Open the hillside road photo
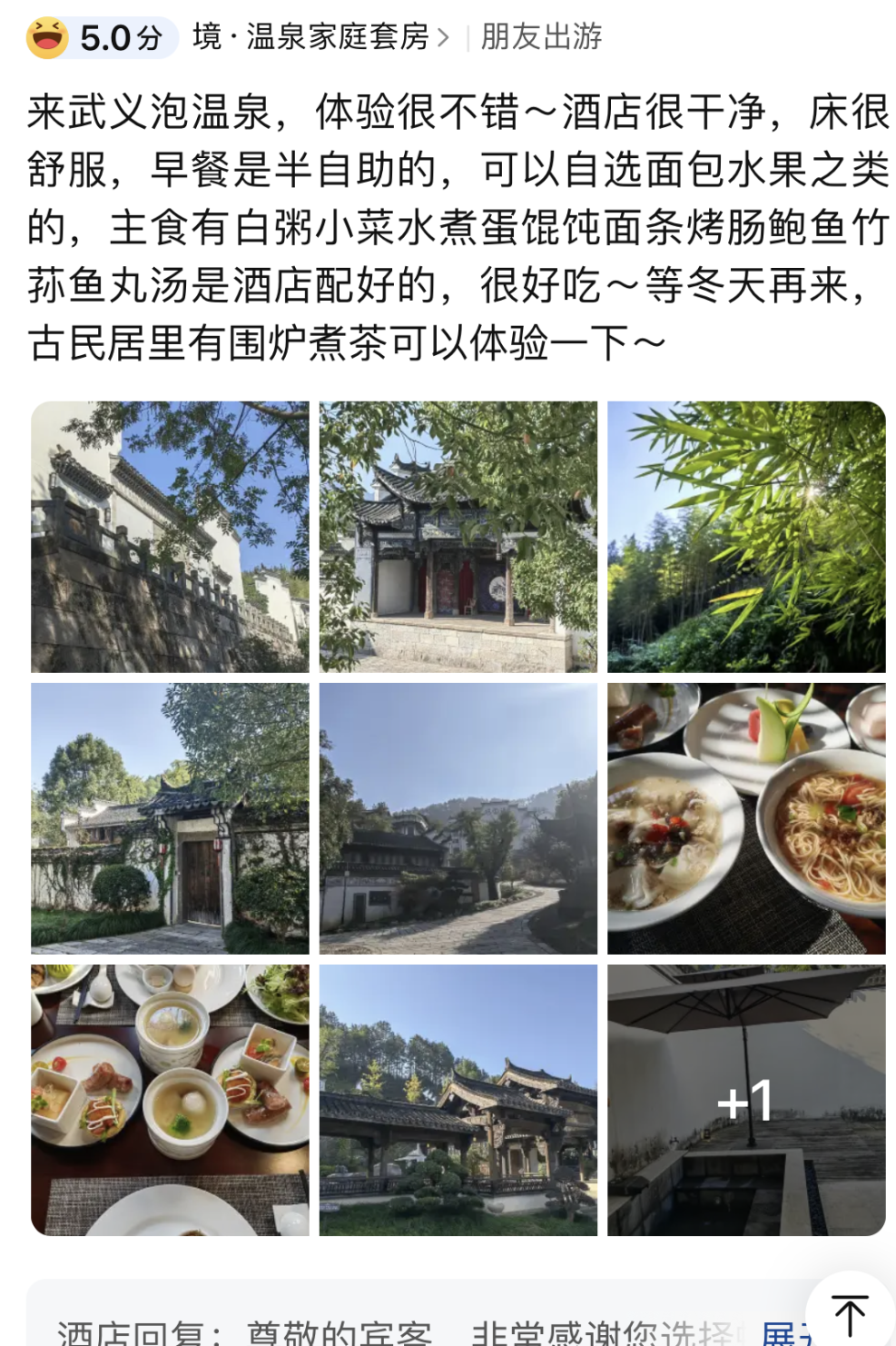The image size is (896, 1346). pos(458,818)
